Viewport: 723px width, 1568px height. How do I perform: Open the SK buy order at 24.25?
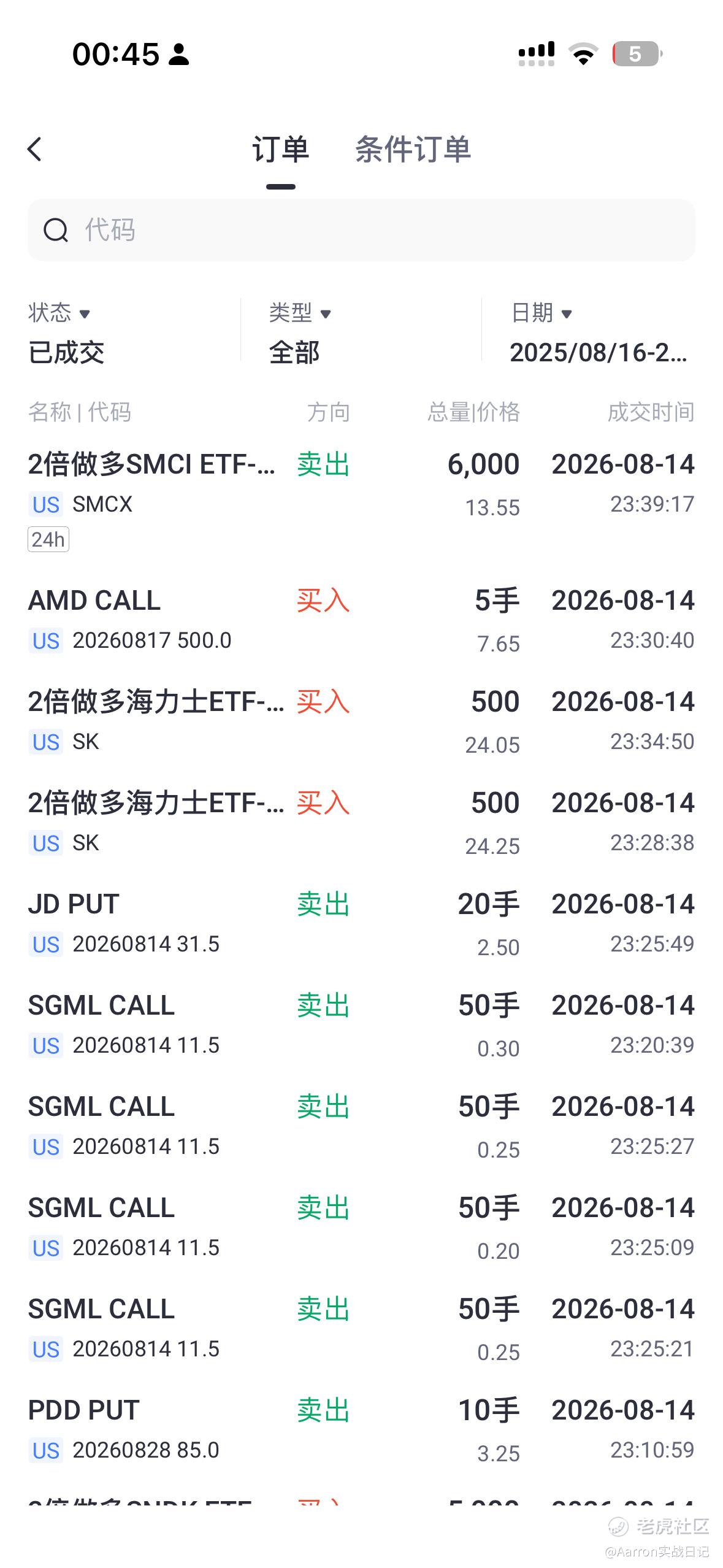pyautogui.click(x=361, y=823)
